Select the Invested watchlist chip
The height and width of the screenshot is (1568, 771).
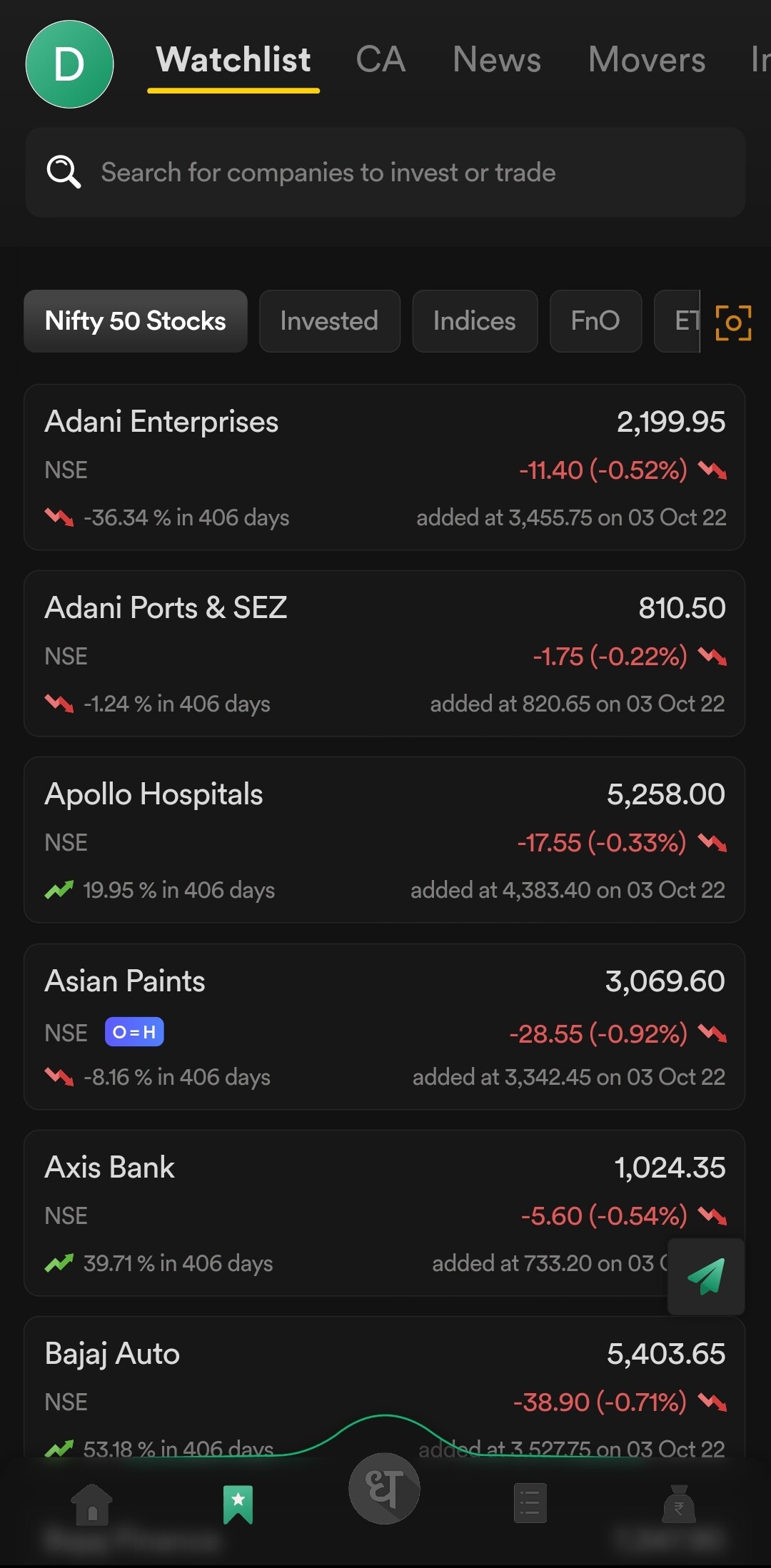point(330,321)
